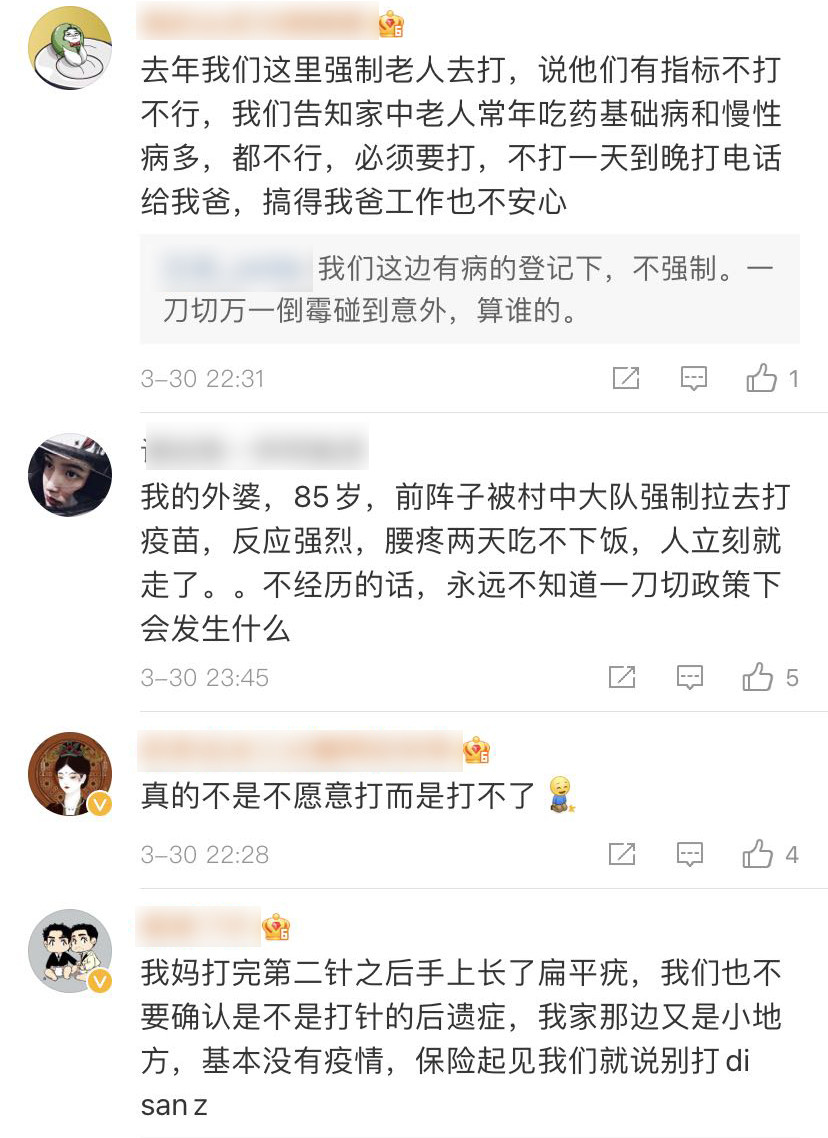Open the nested reply 我们这边有病的登记下
Screen dimensions: 828x1138
[470, 289]
